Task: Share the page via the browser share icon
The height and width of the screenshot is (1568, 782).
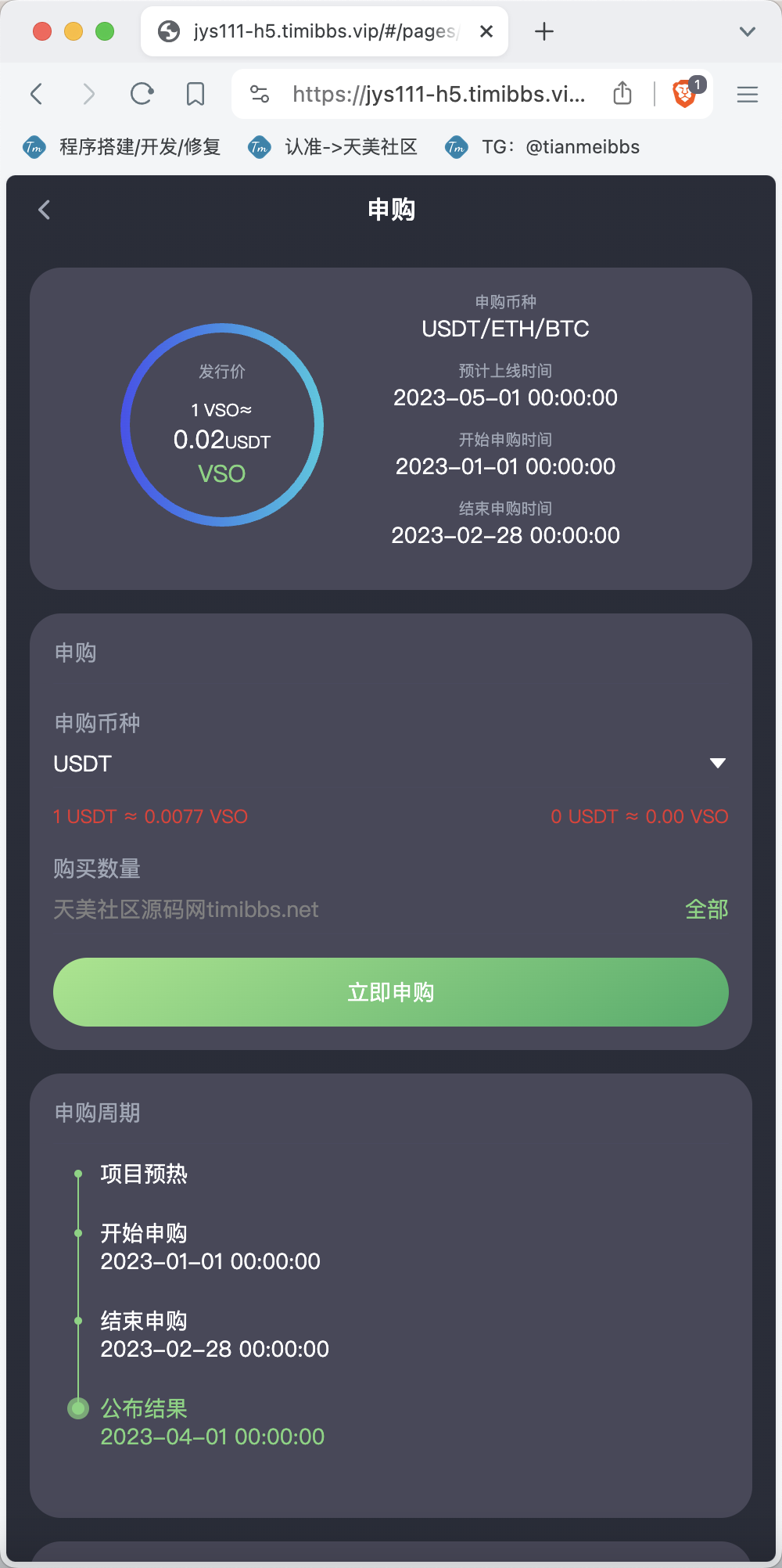Action: (x=622, y=93)
